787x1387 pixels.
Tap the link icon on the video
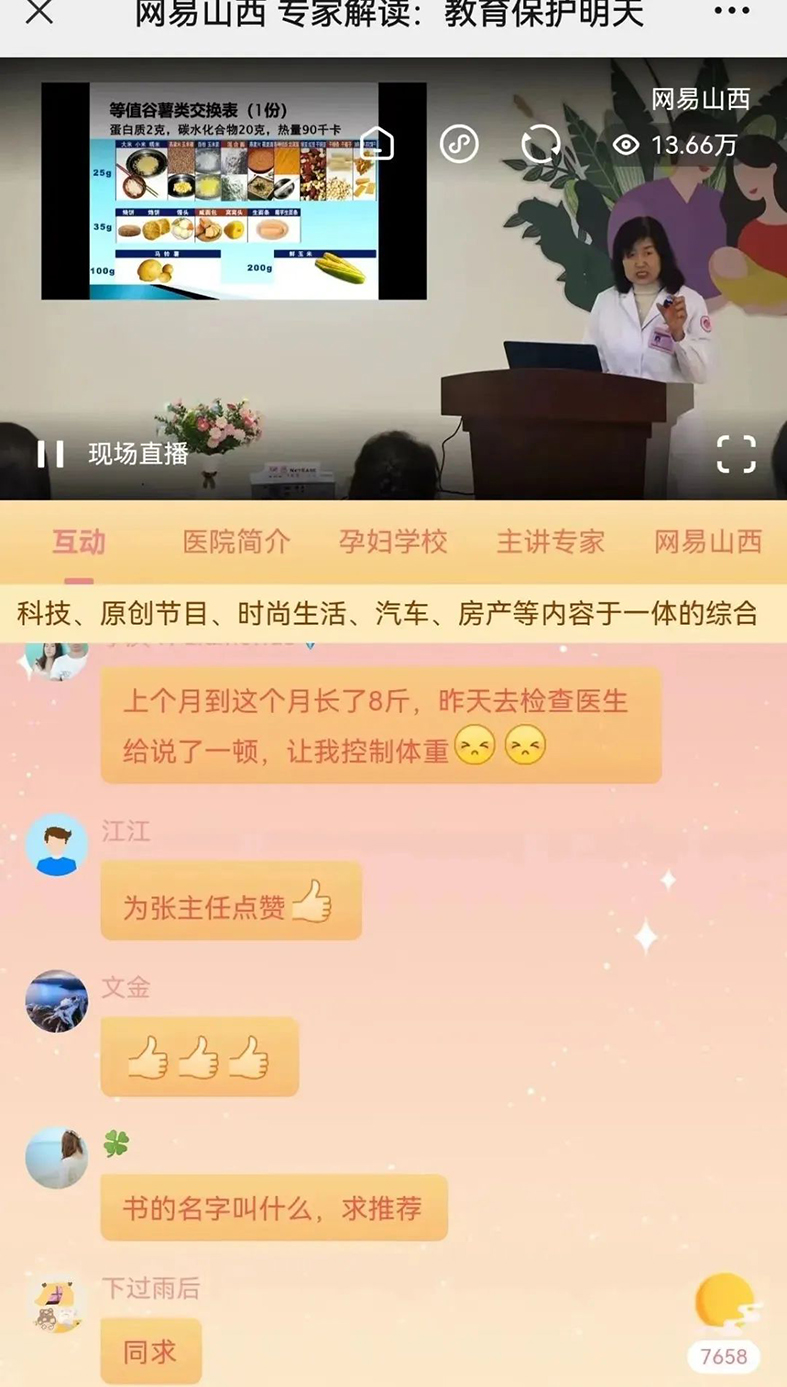[x=459, y=144]
